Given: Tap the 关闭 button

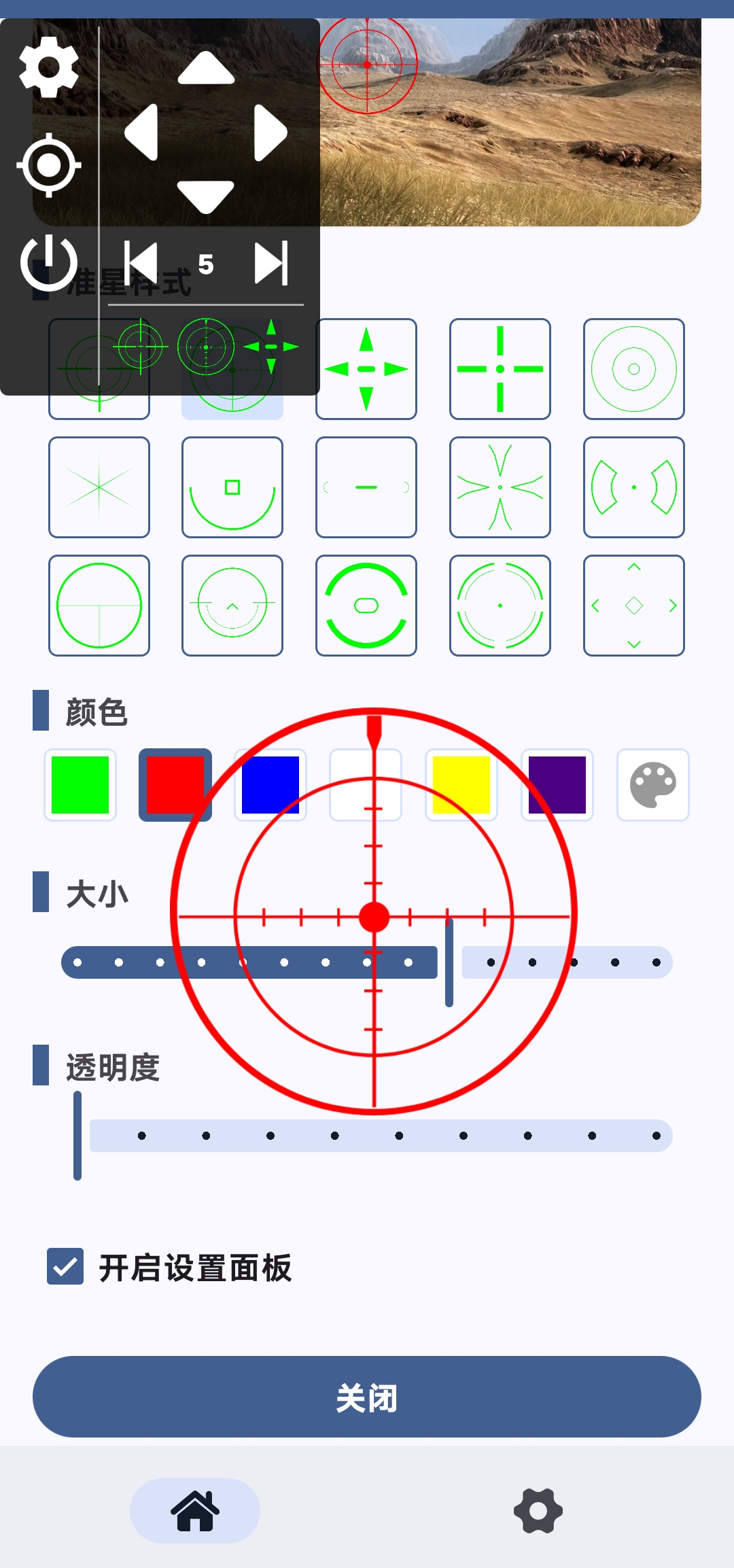Looking at the screenshot, I should [367, 1397].
